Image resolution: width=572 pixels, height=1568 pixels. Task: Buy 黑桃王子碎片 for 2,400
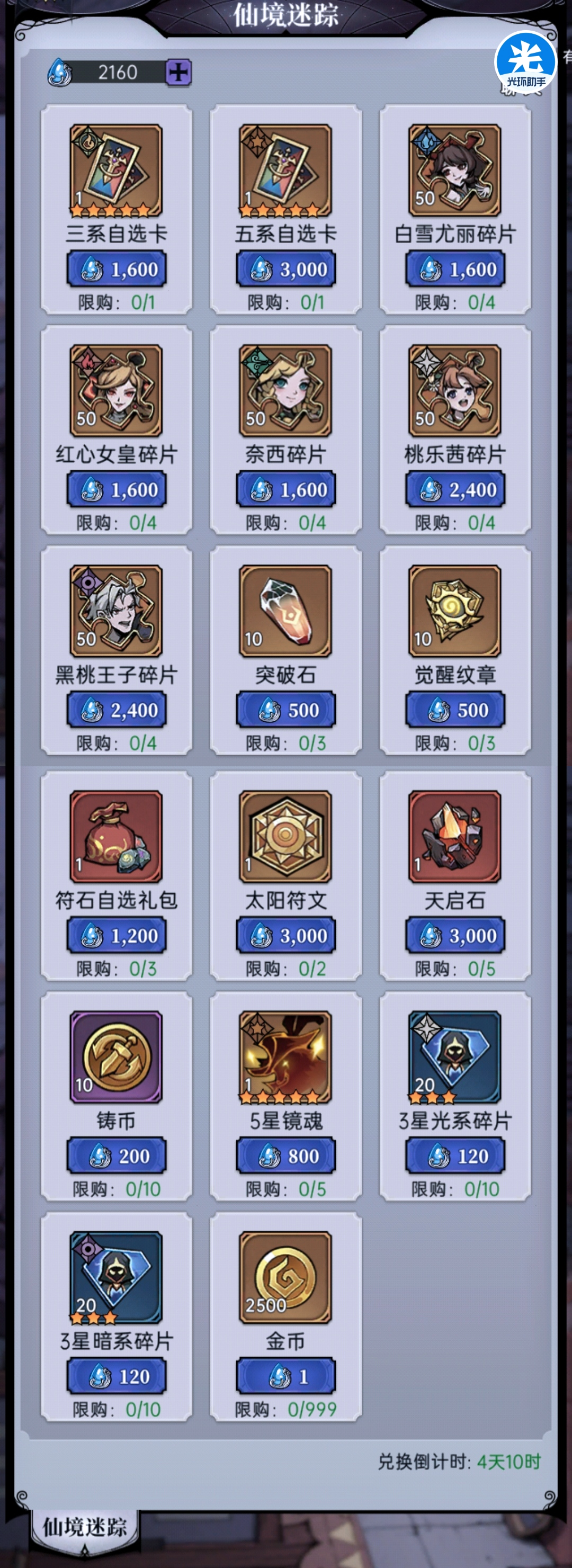tap(116, 710)
